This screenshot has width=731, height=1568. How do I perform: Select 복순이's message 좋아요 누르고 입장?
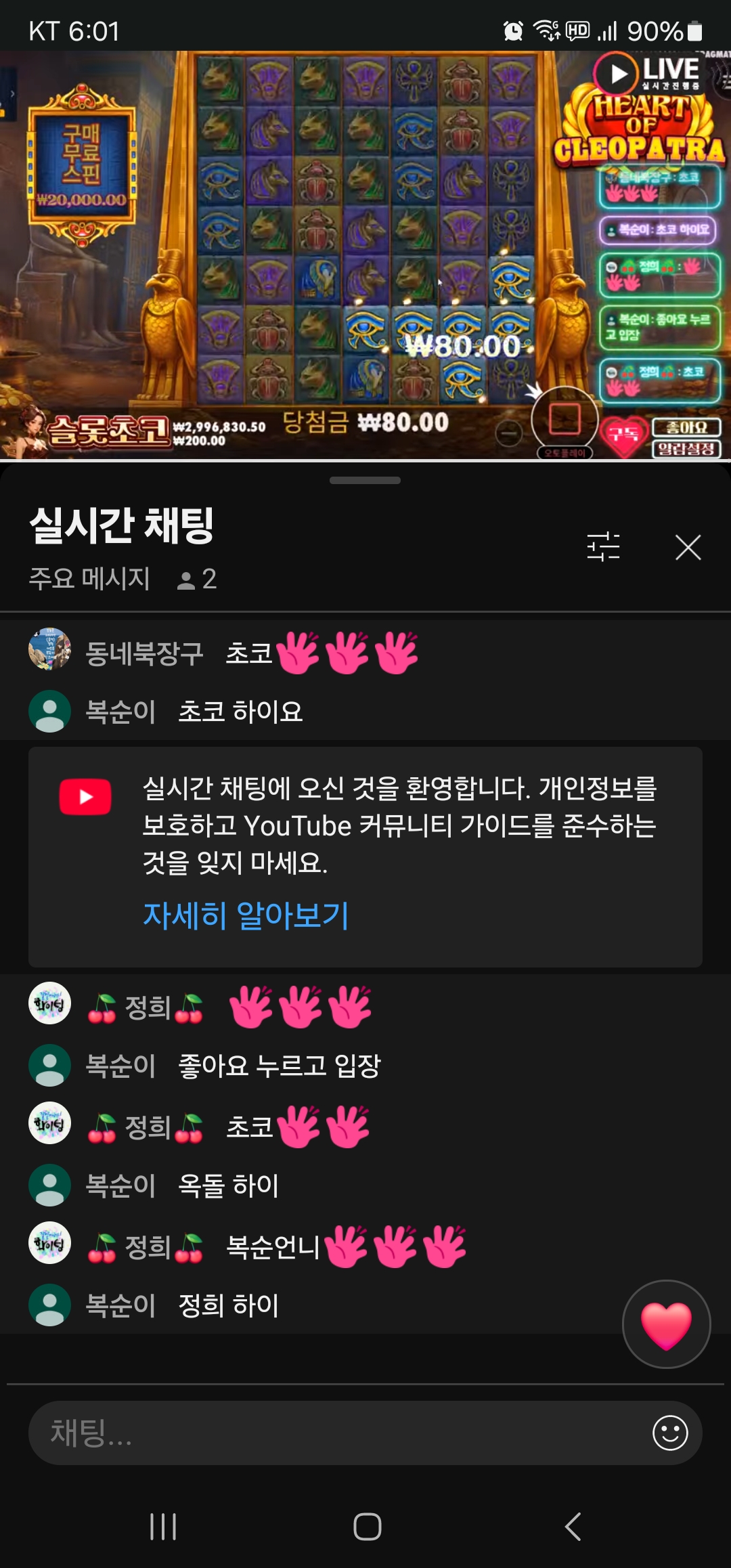[x=279, y=1066]
